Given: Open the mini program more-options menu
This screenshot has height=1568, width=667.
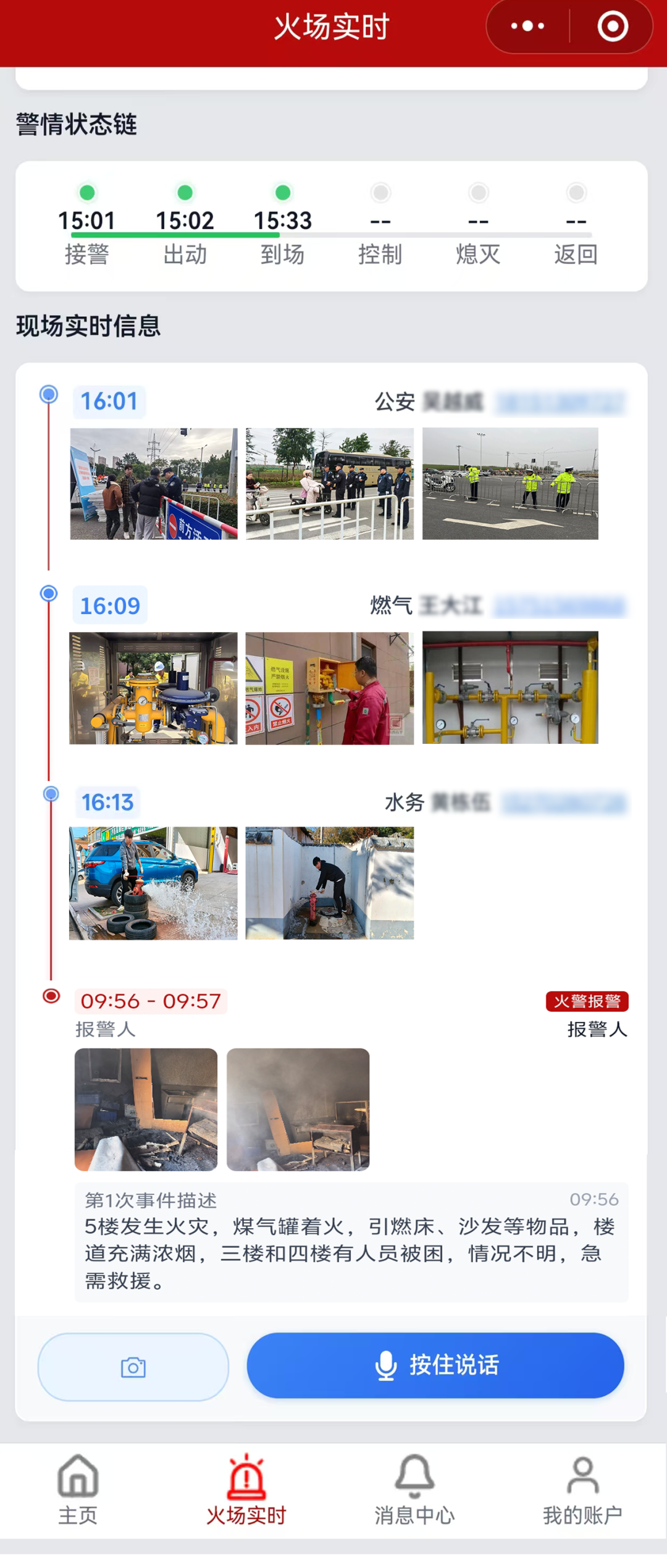Looking at the screenshot, I should point(527,27).
